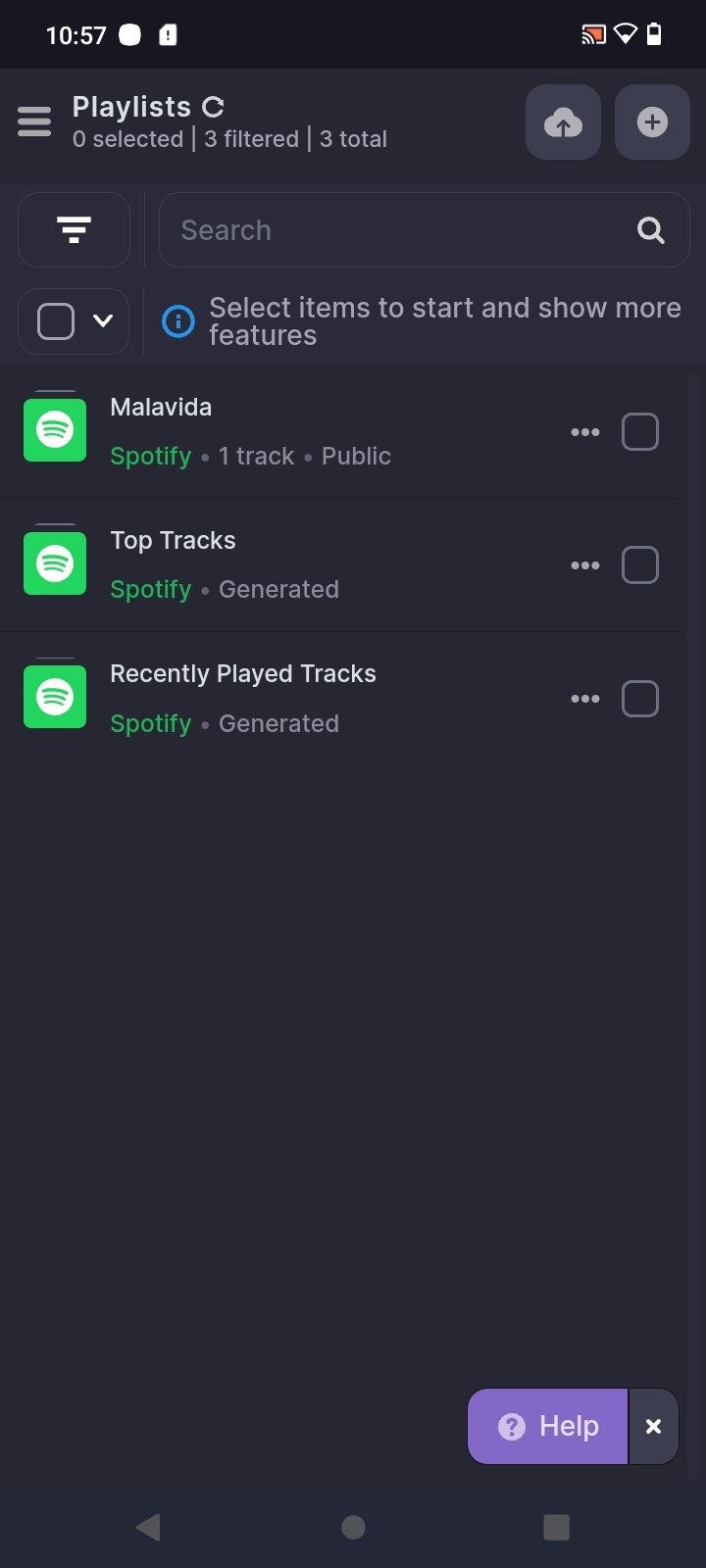Show more options for Recently Played Tracks
The height and width of the screenshot is (1568, 706).
coord(585,699)
